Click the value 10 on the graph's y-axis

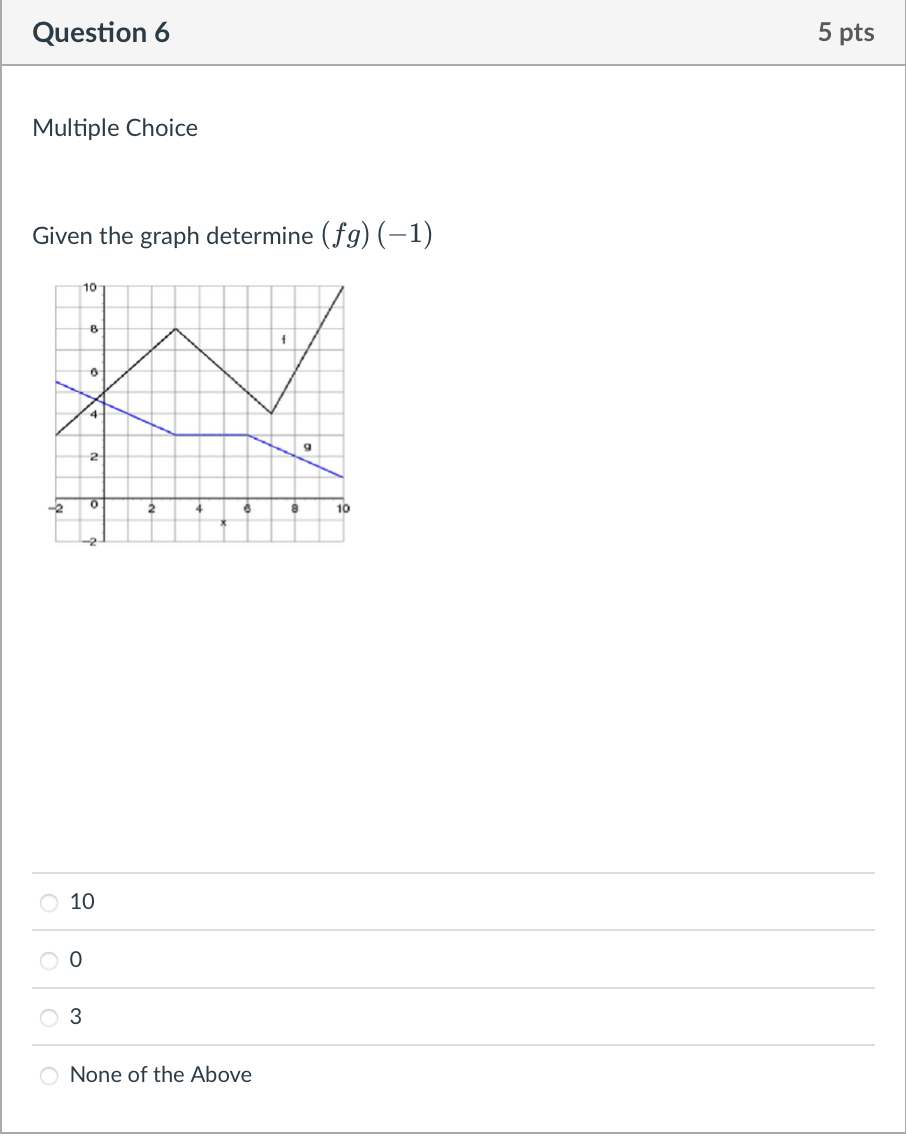pyautogui.click(x=88, y=287)
